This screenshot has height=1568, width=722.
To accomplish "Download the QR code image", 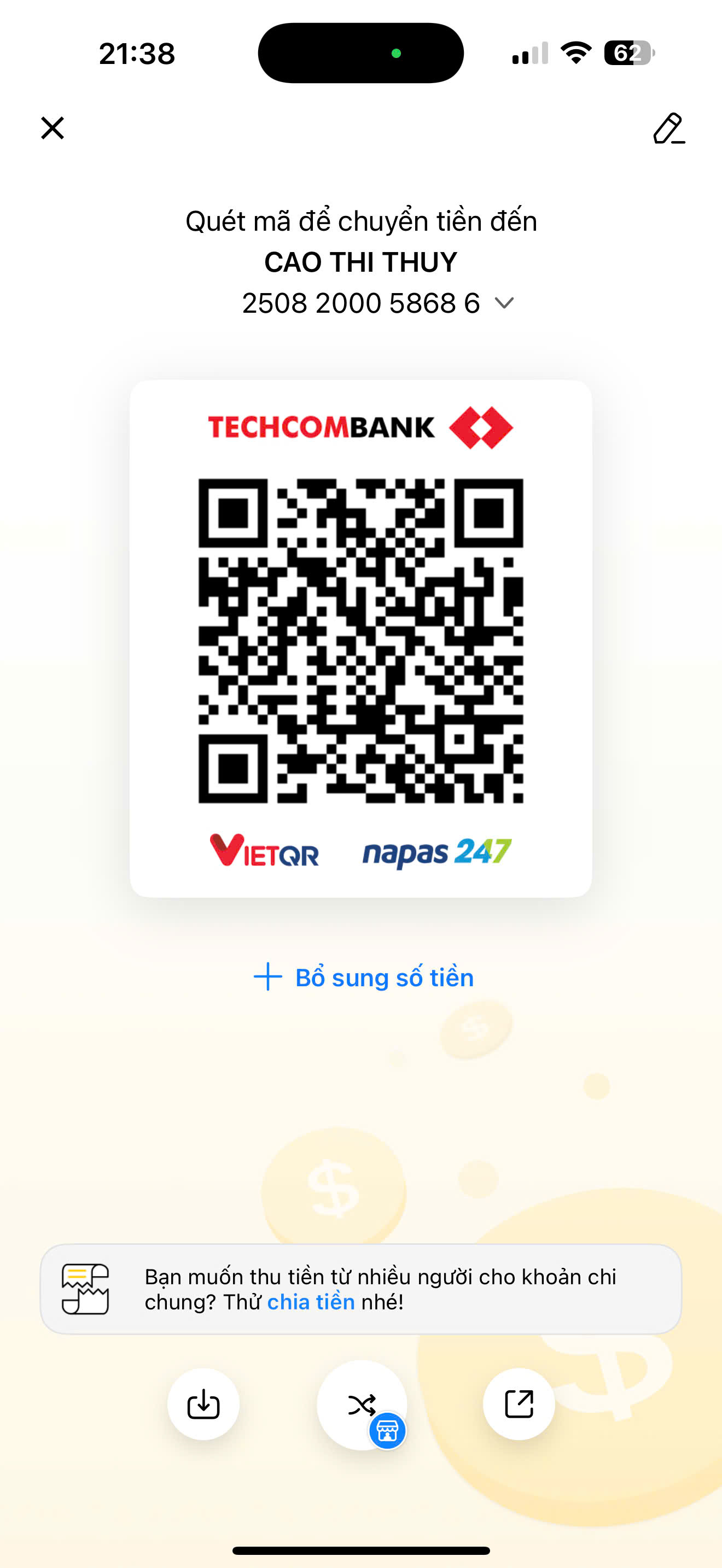I will [x=203, y=1405].
